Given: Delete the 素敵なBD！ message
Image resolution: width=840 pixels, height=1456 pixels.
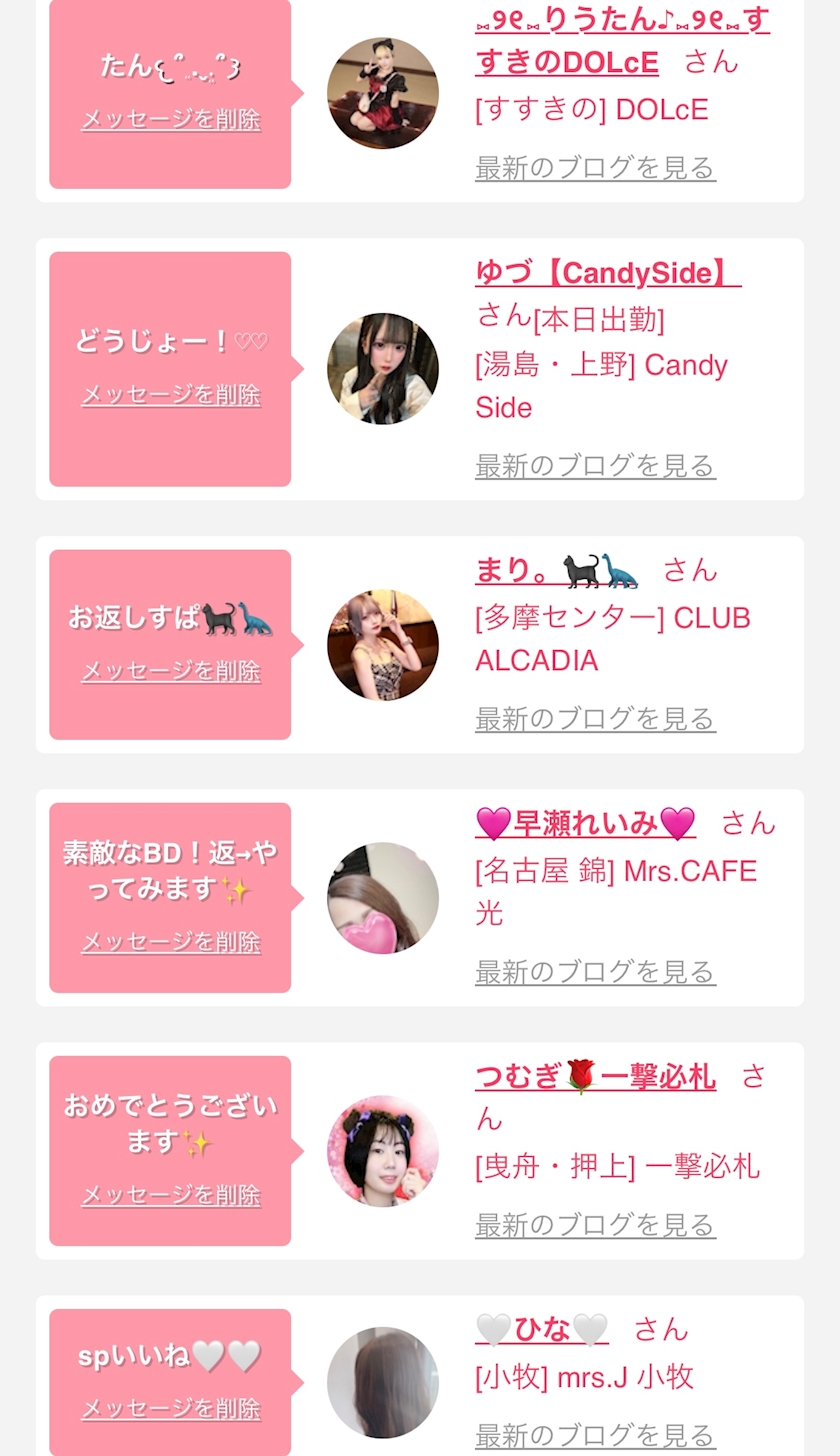Looking at the screenshot, I should tap(170, 942).
